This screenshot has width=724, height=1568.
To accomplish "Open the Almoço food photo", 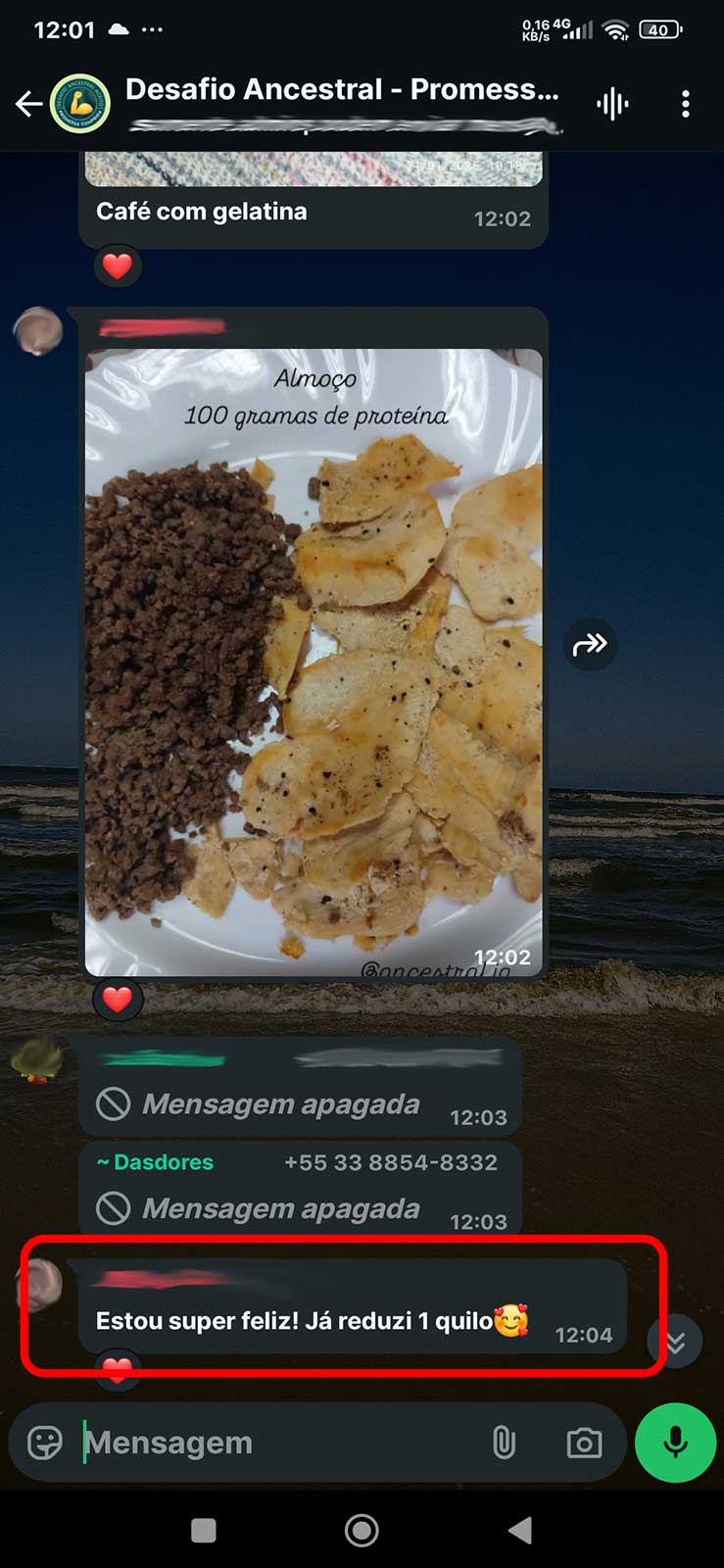I will 314,661.
